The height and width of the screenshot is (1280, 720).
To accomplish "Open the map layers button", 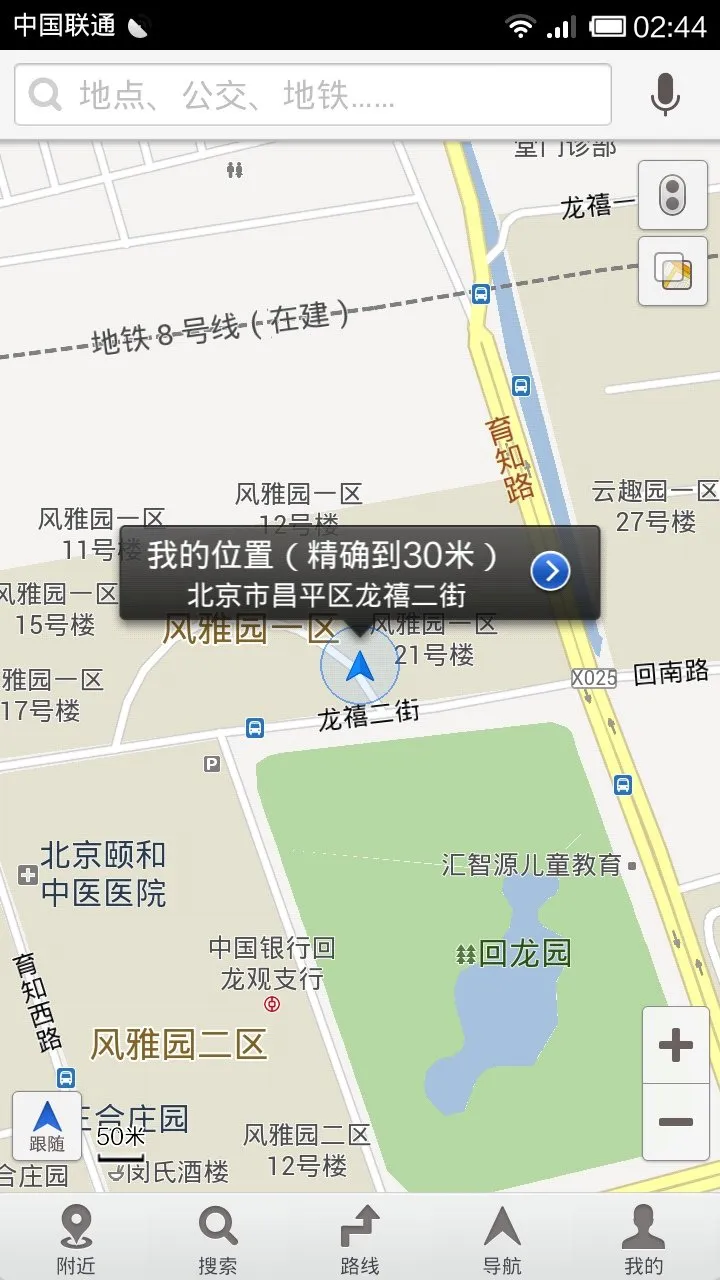I will 672,271.
